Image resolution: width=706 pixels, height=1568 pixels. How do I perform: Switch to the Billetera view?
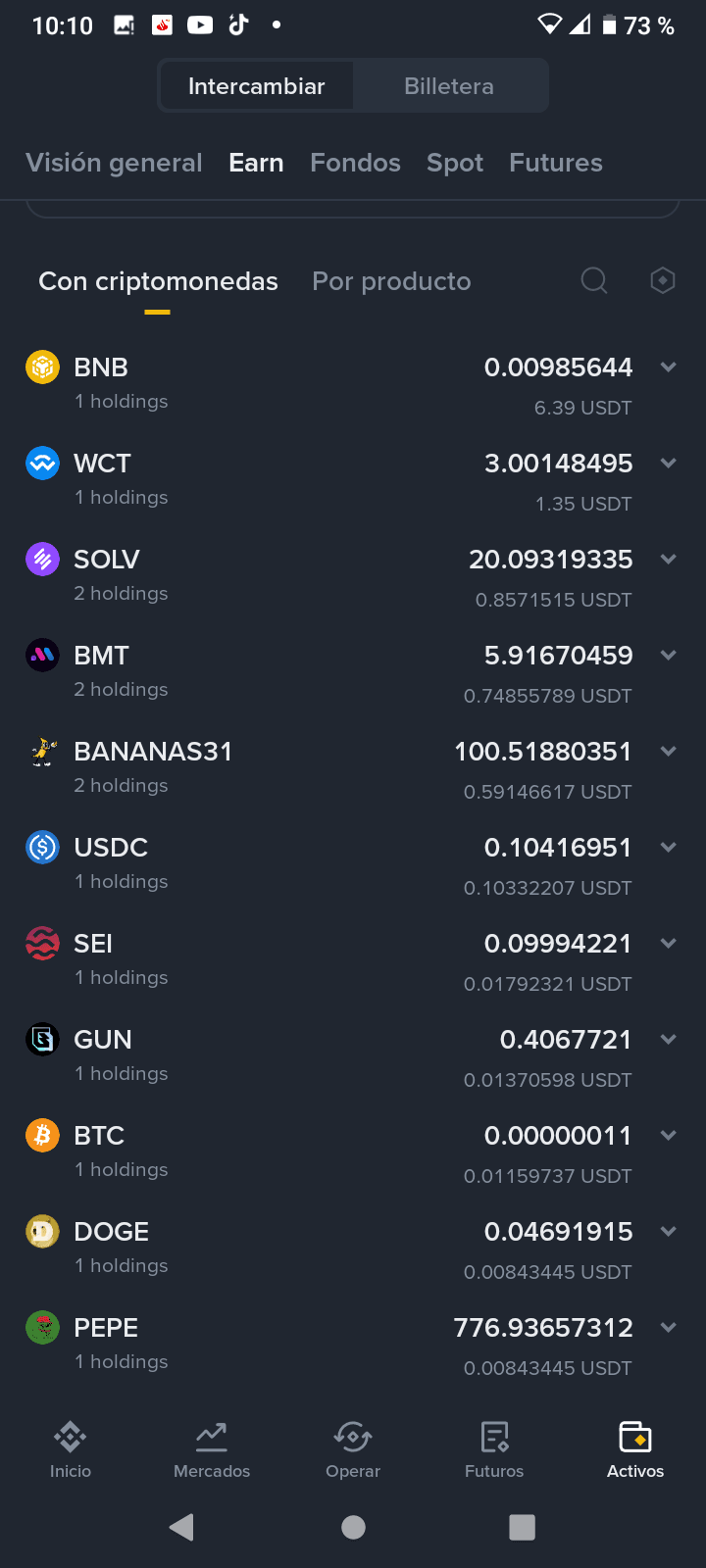448,85
